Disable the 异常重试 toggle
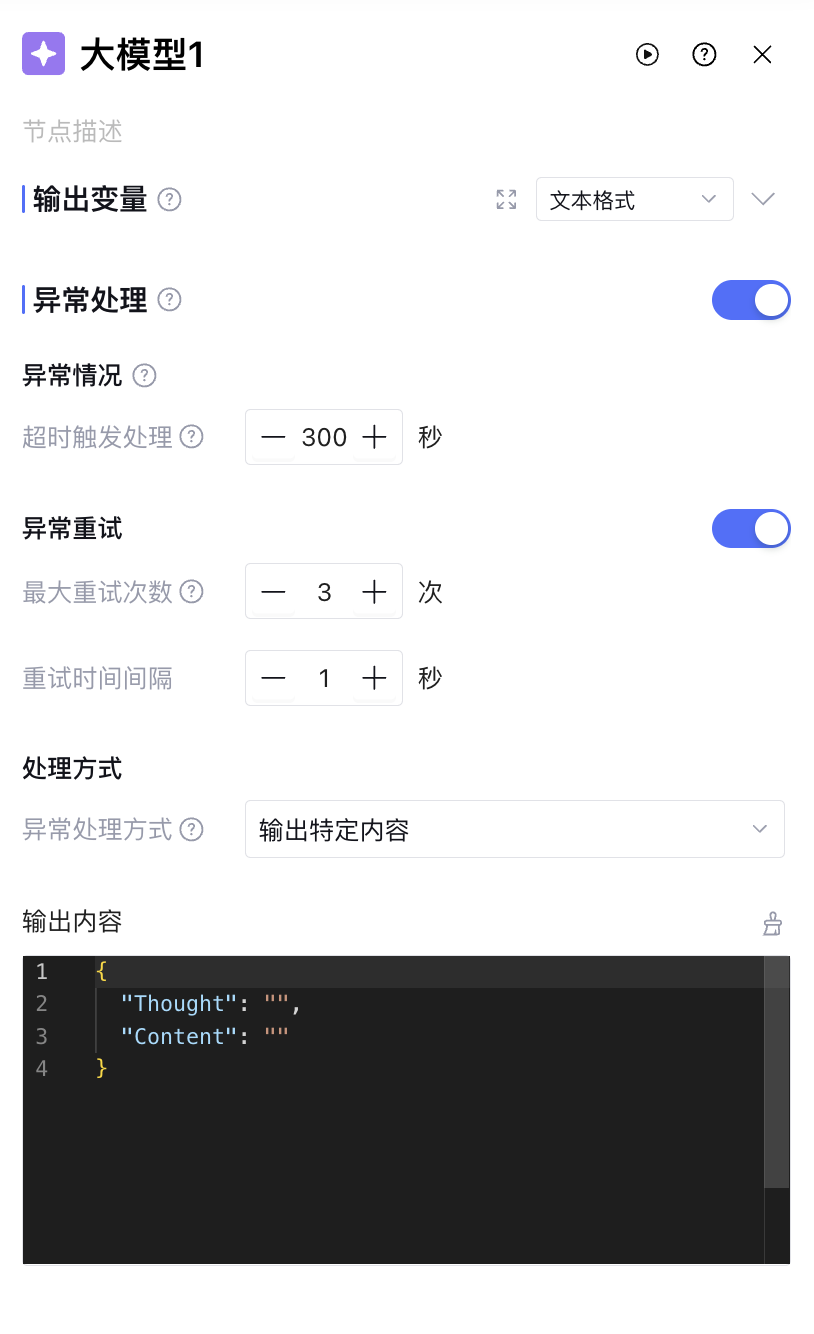Viewport: 814px width, 1334px height. (751, 529)
